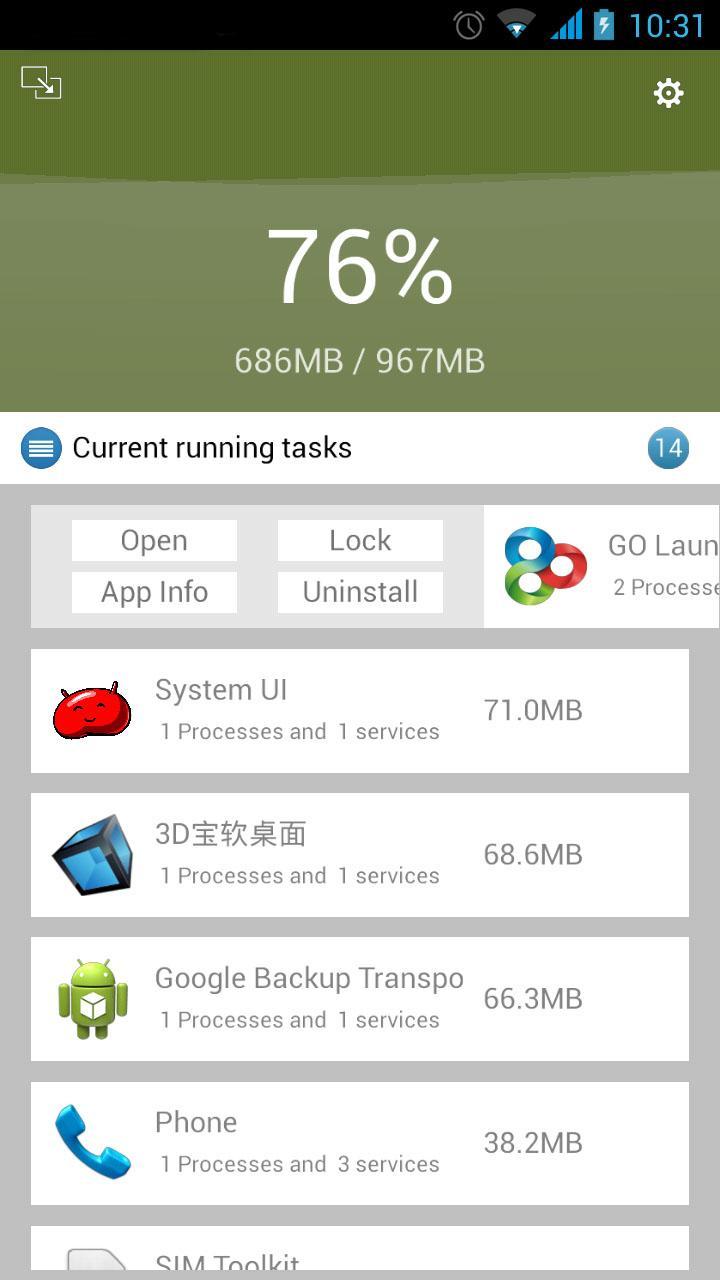Tap the 76% memory usage display
Image resolution: width=720 pixels, height=1280 pixels.
coord(360,266)
